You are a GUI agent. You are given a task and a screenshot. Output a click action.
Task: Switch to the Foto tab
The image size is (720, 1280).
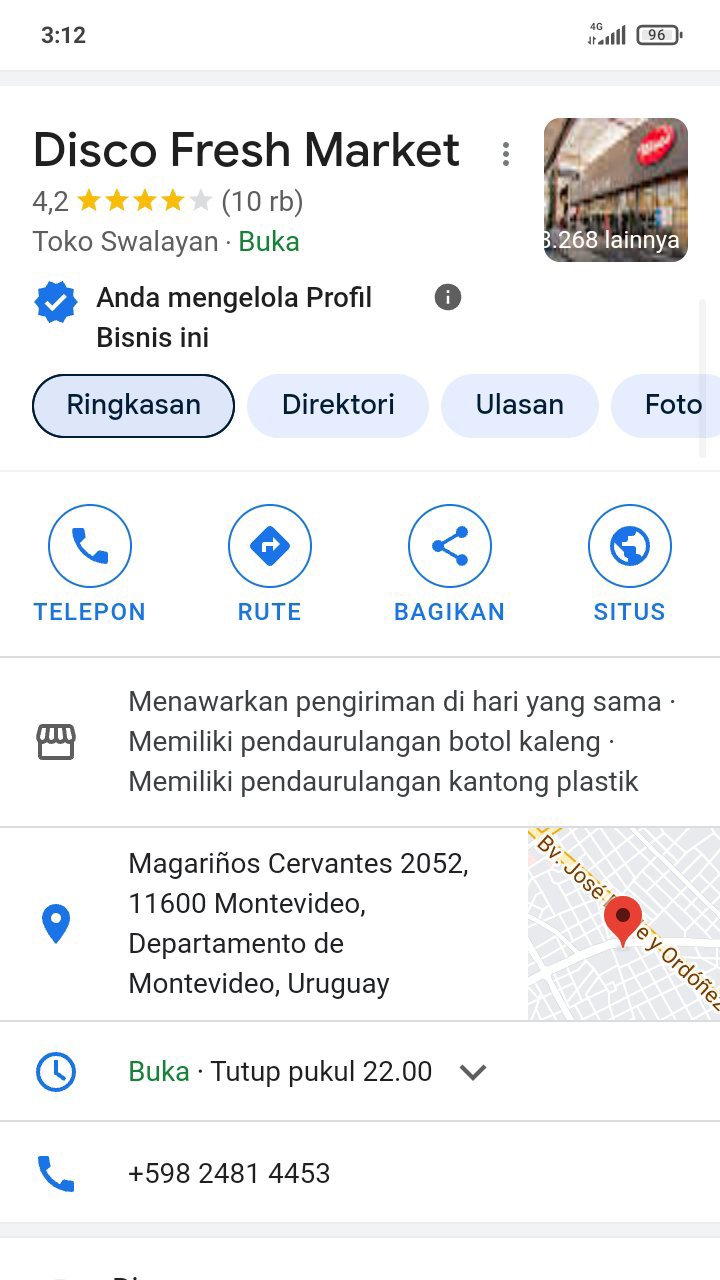(672, 405)
